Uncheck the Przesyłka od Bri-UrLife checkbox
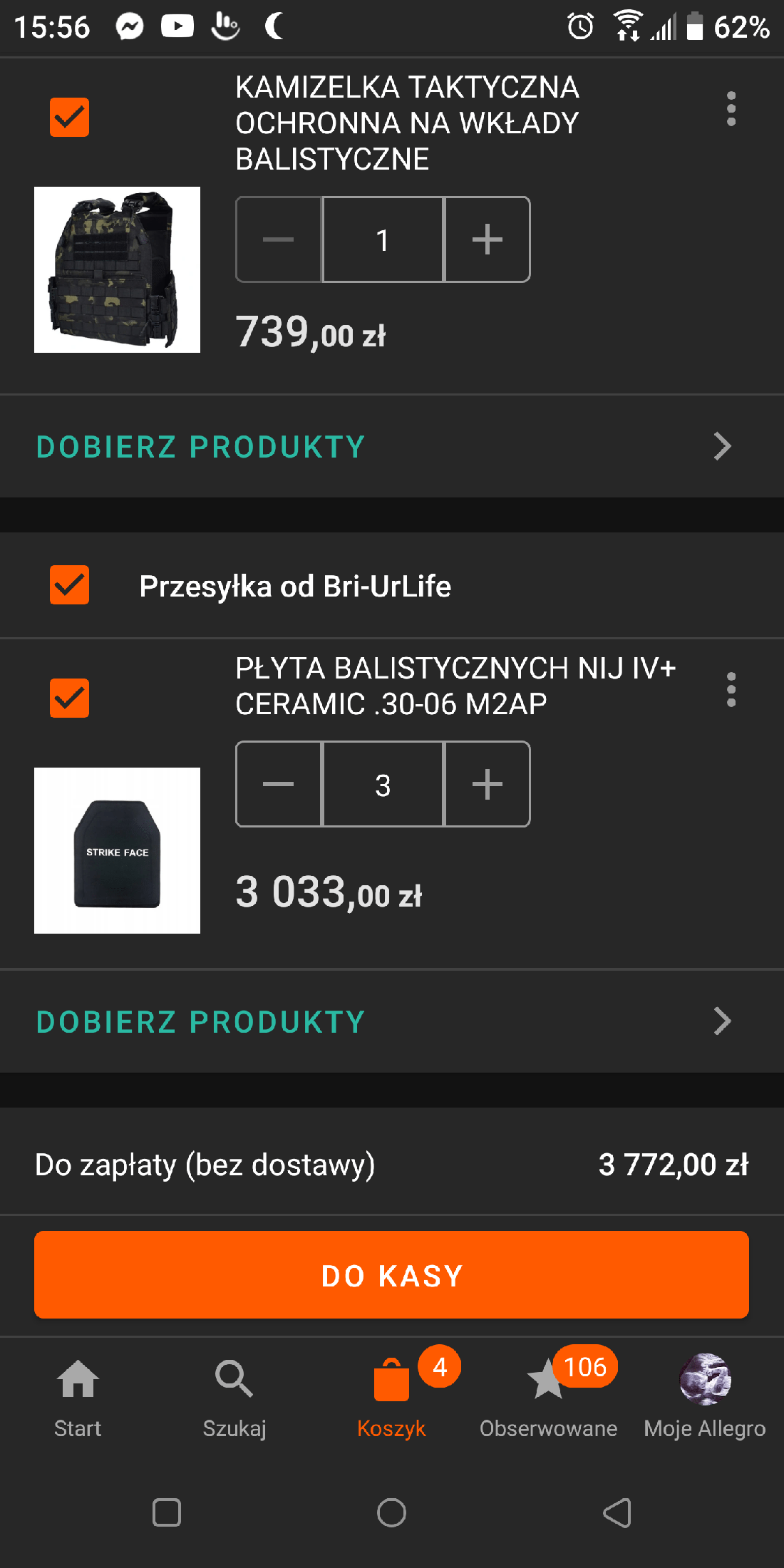 click(x=69, y=585)
